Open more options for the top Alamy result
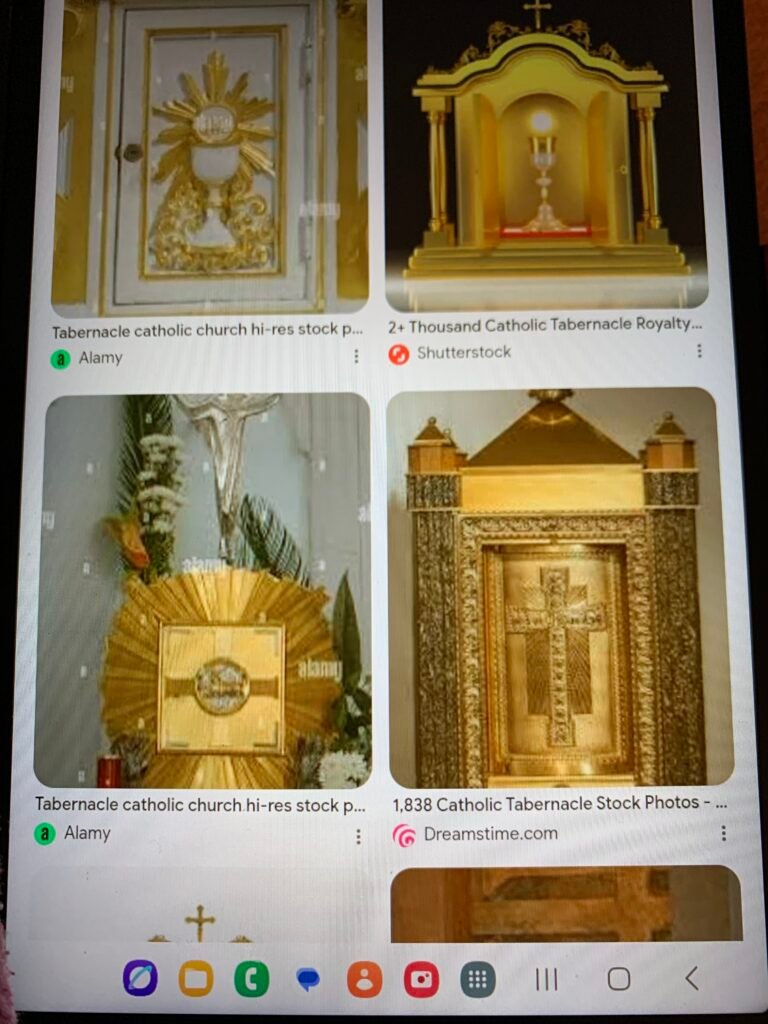This screenshot has width=768, height=1024. click(x=356, y=357)
